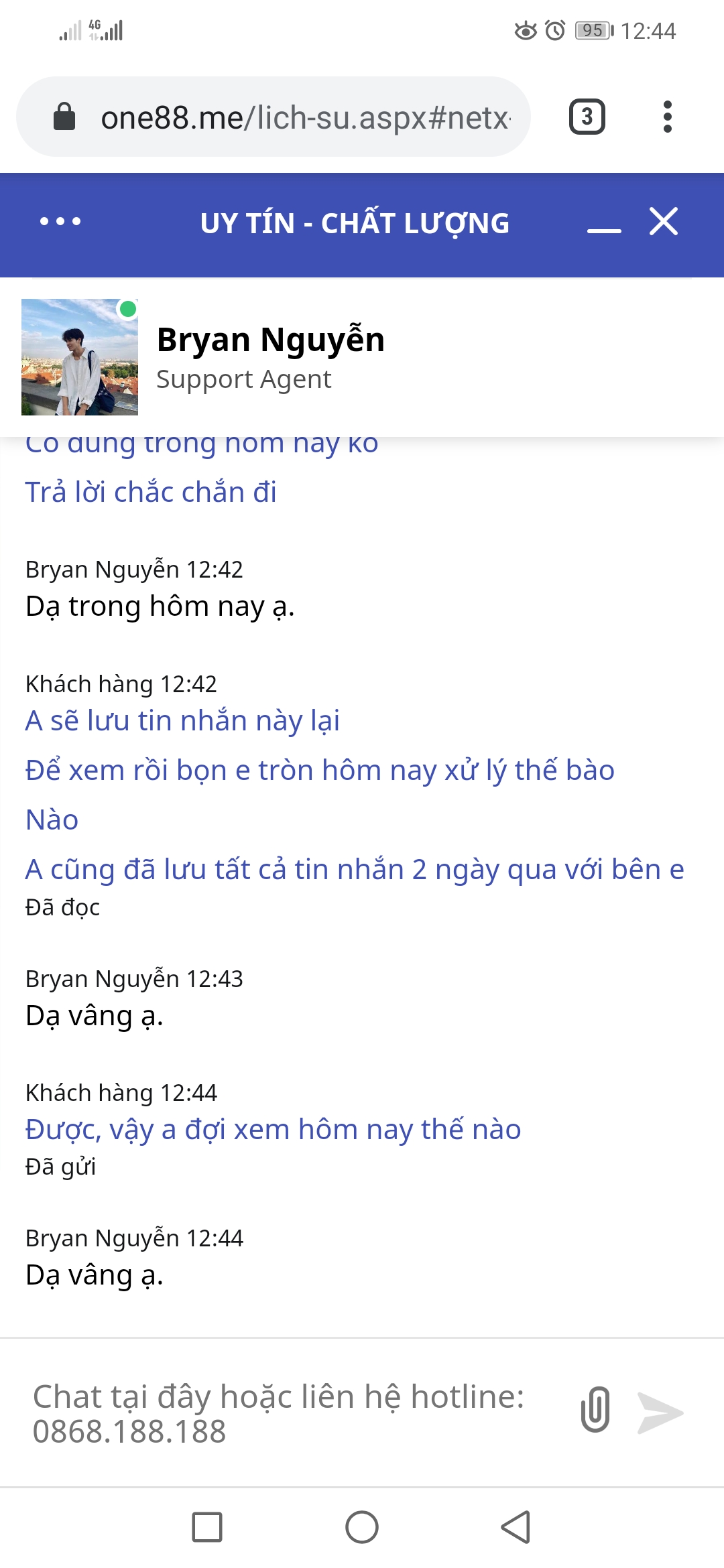Image resolution: width=724 pixels, height=1568 pixels.
Task: Go back using the system back button
Action: point(516,1527)
